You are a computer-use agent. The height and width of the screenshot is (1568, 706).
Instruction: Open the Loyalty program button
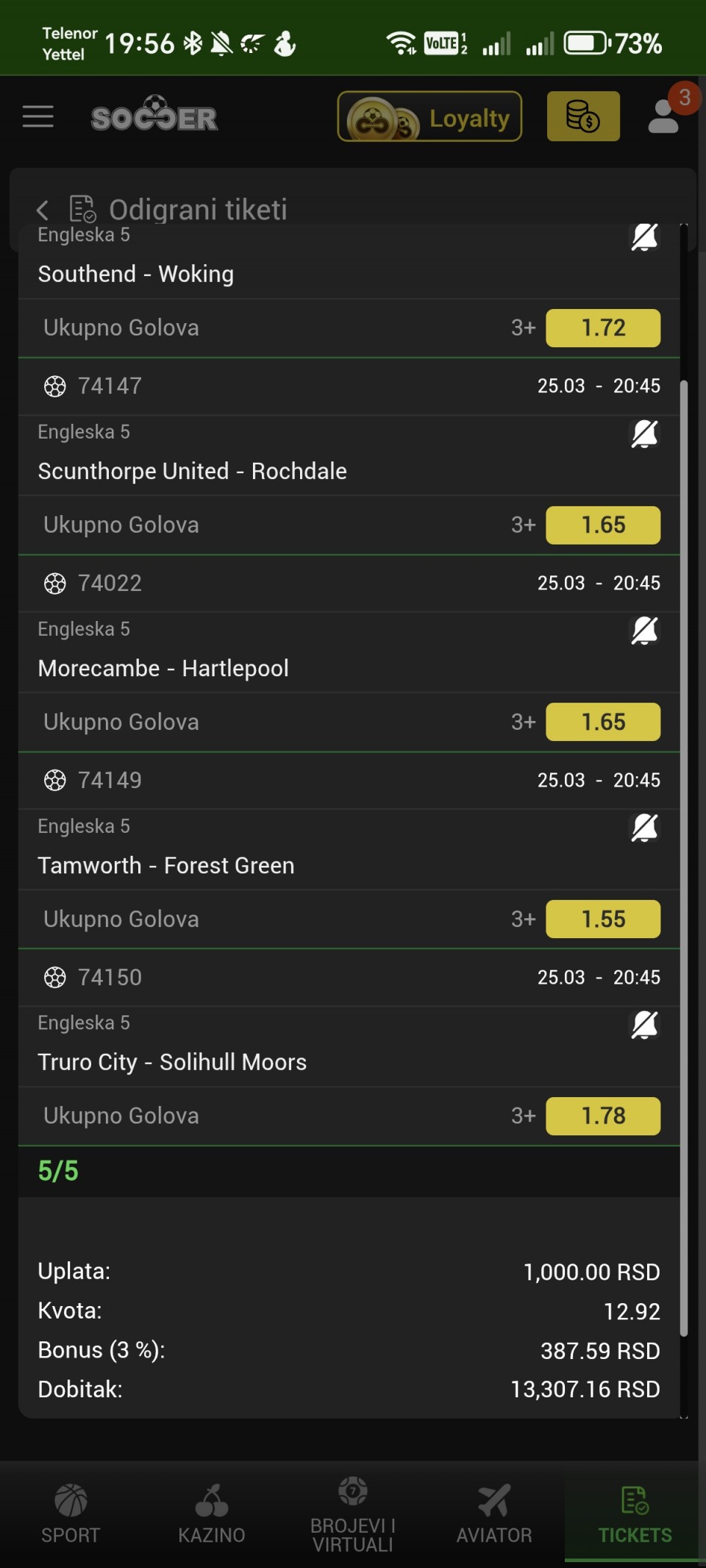tap(429, 116)
